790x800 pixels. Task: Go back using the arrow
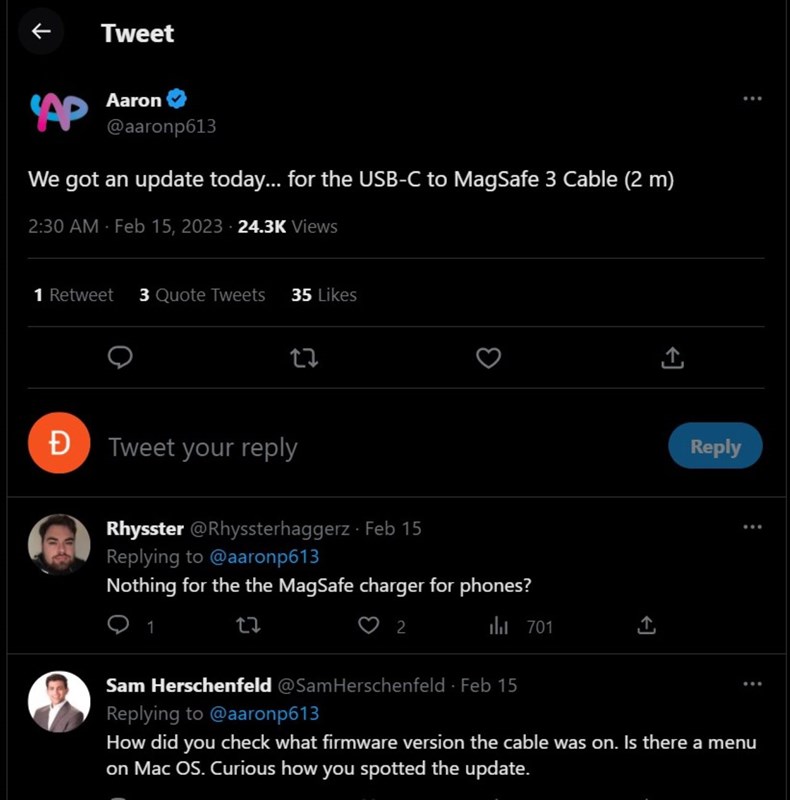coord(40,32)
